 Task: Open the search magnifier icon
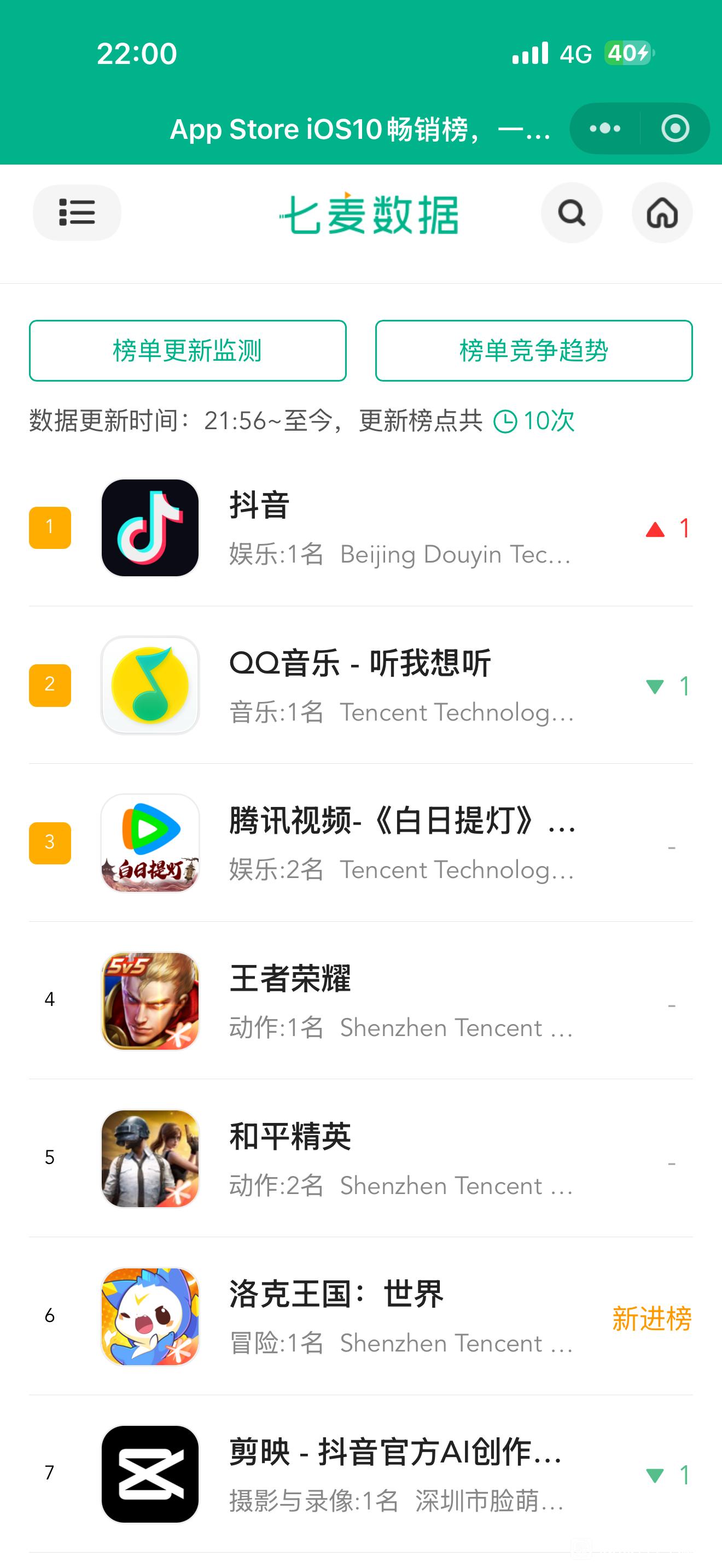572,213
